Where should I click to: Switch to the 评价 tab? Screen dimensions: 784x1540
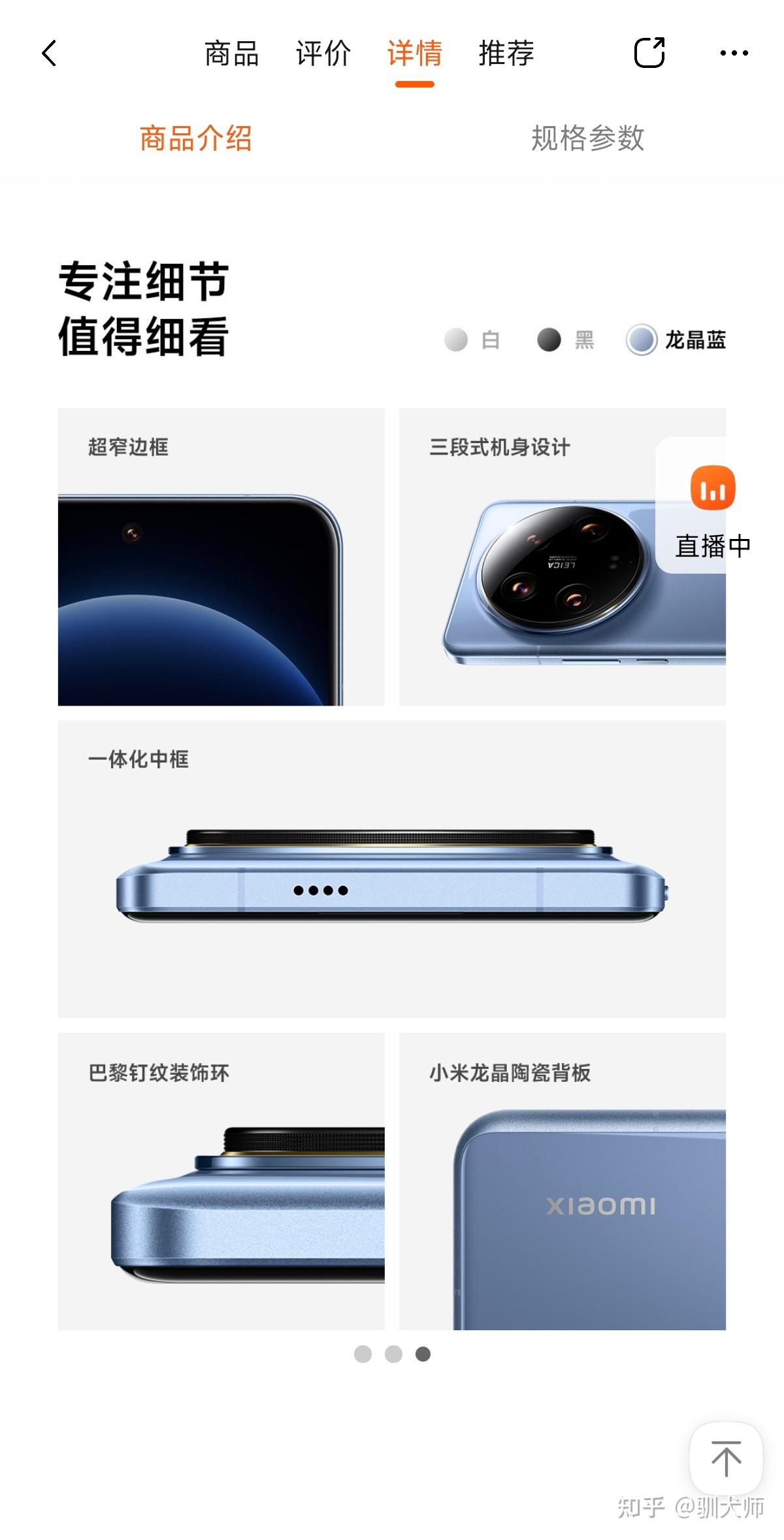click(x=323, y=54)
